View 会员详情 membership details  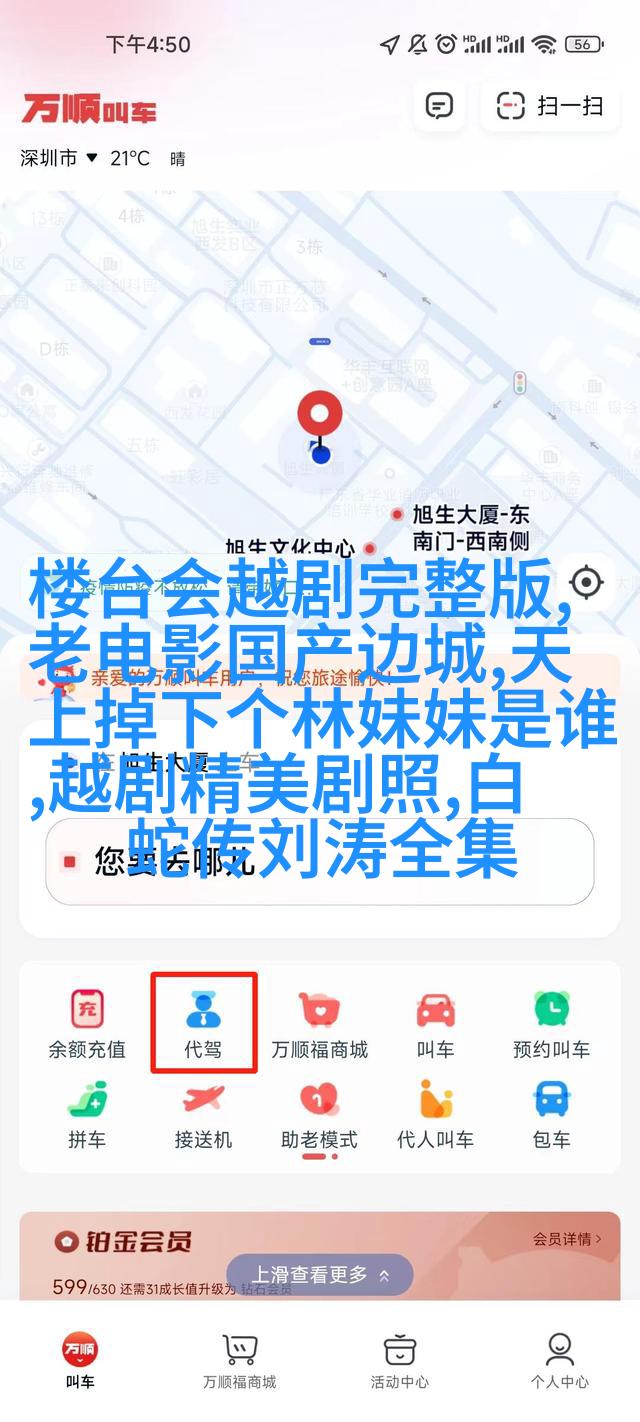tap(567, 1239)
